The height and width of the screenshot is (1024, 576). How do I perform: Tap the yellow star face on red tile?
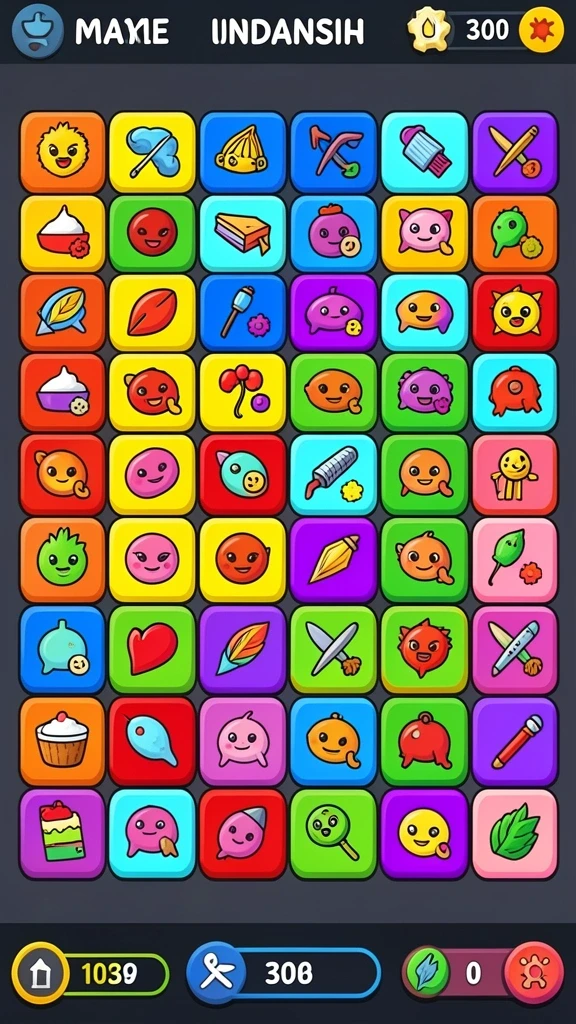coord(515,314)
